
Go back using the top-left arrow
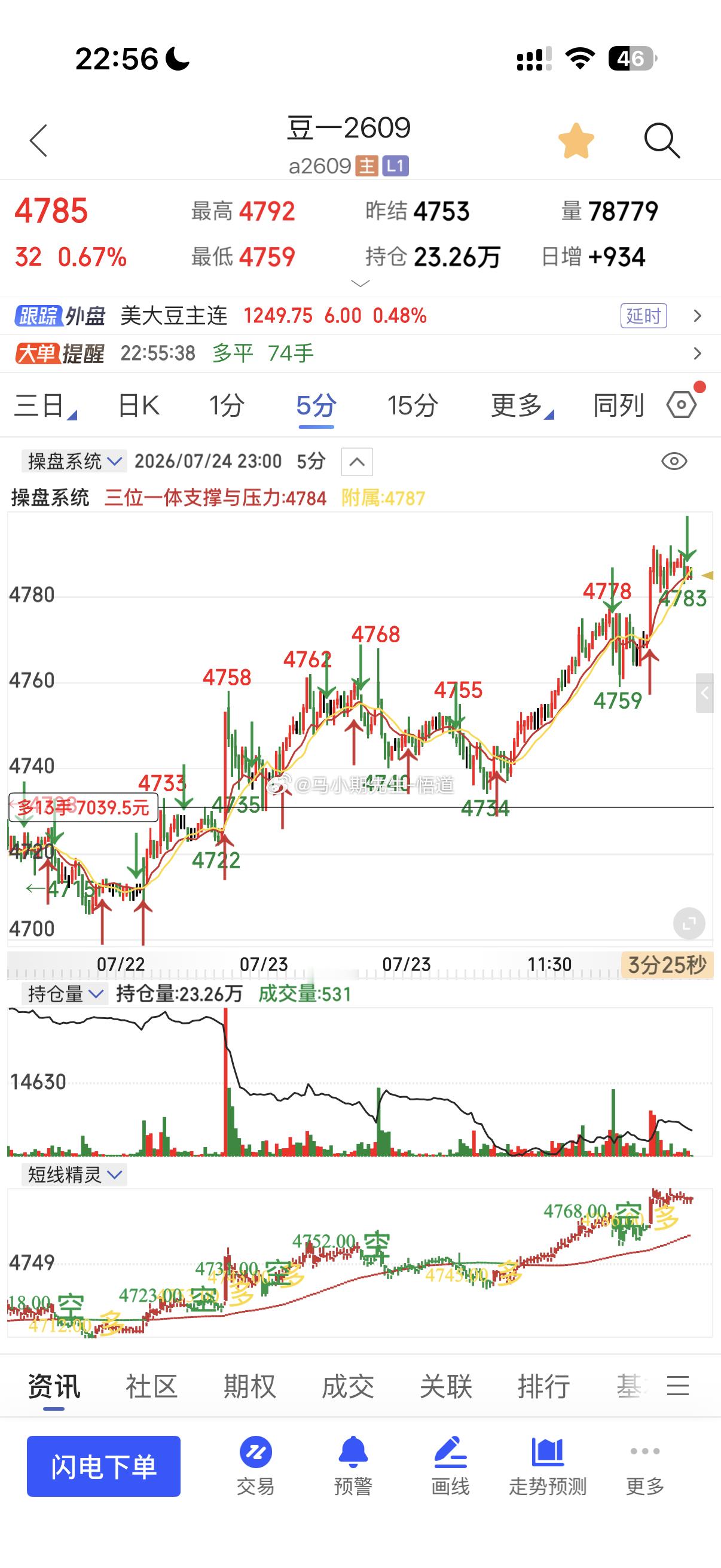click(x=38, y=141)
